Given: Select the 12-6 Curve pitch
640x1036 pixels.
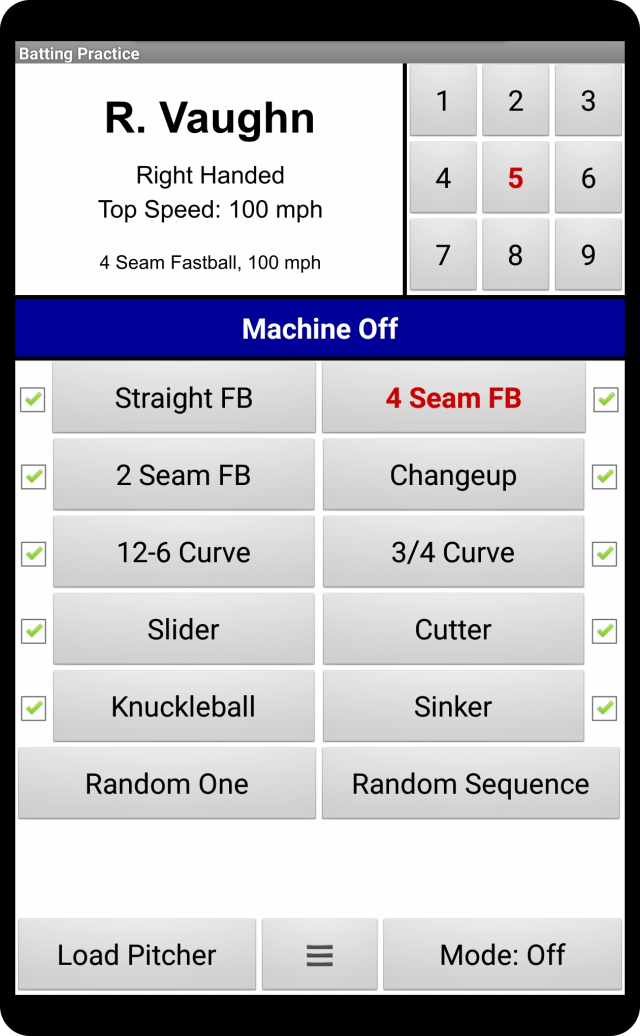Looking at the screenshot, I should click(184, 552).
